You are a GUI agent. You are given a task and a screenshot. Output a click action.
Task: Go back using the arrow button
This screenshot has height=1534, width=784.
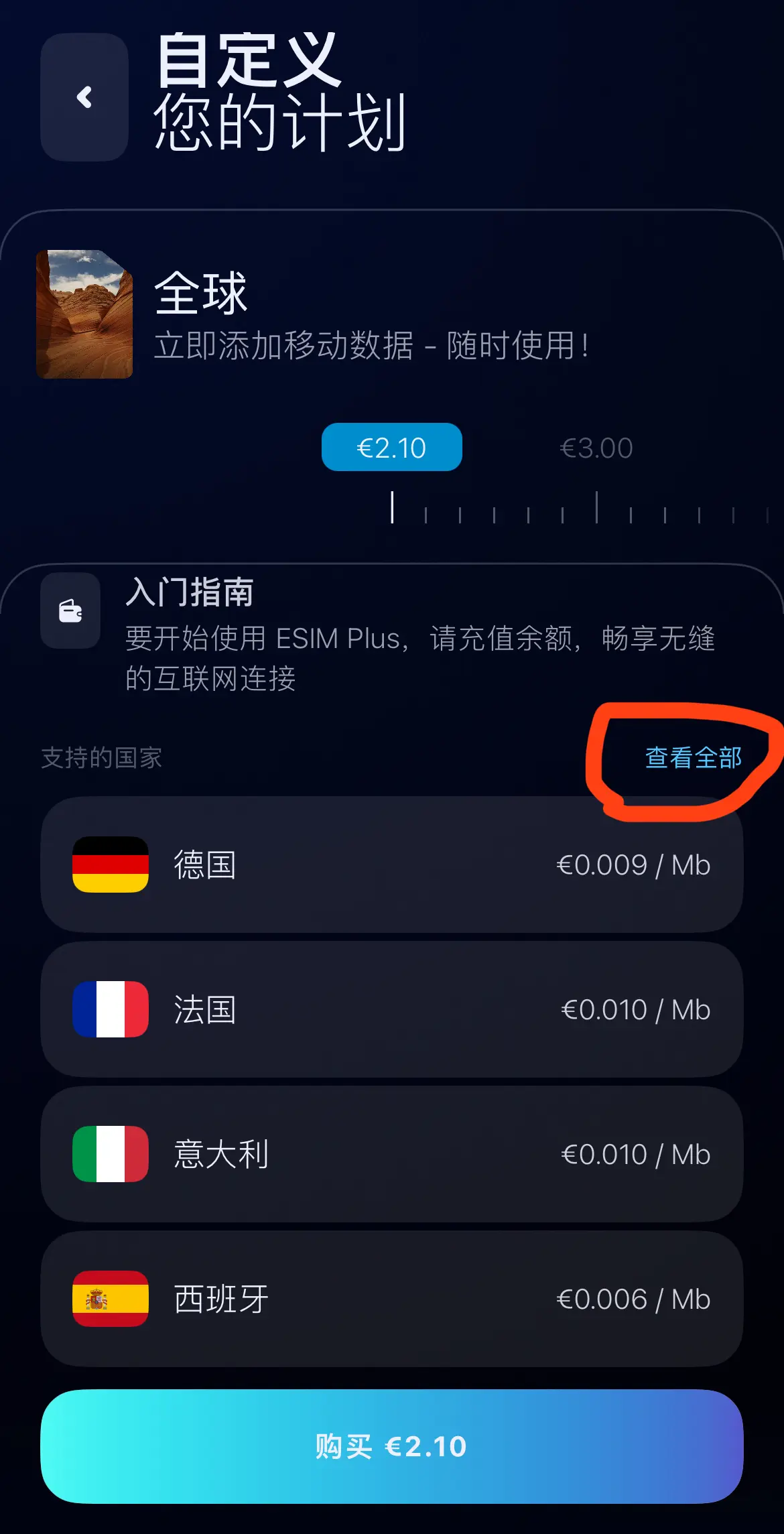click(x=84, y=97)
